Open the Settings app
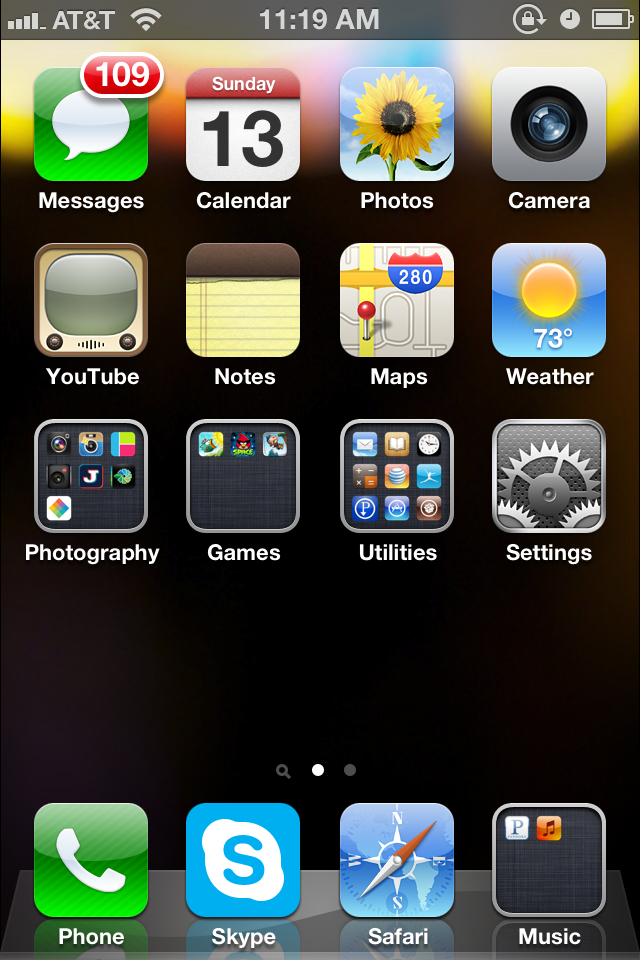Viewport: 640px width, 960px height. coord(549,477)
